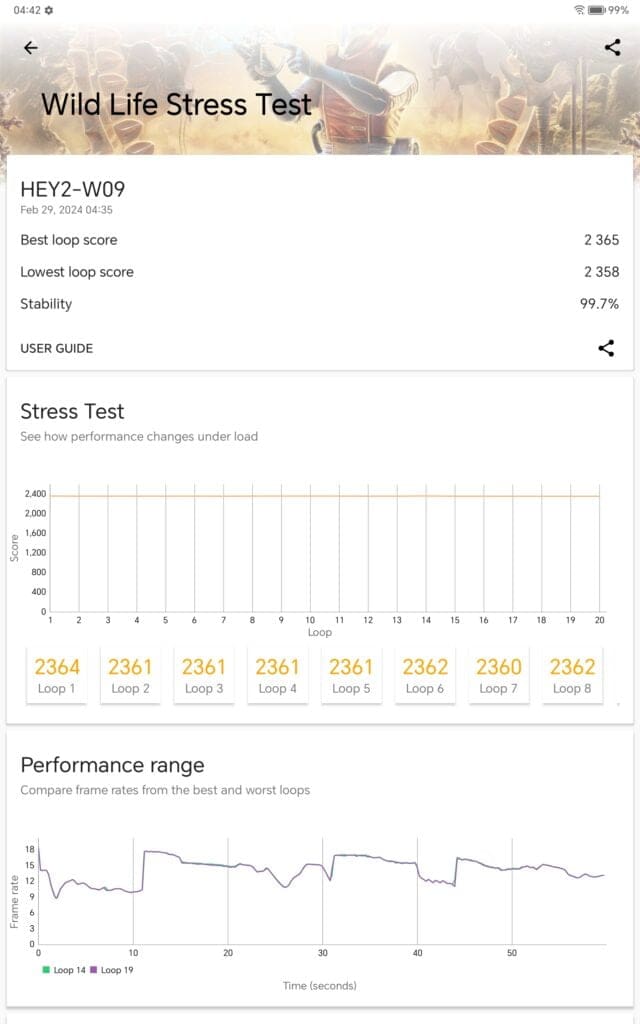
Task: Select the Loop 7 score card
Action: [x=498, y=676]
